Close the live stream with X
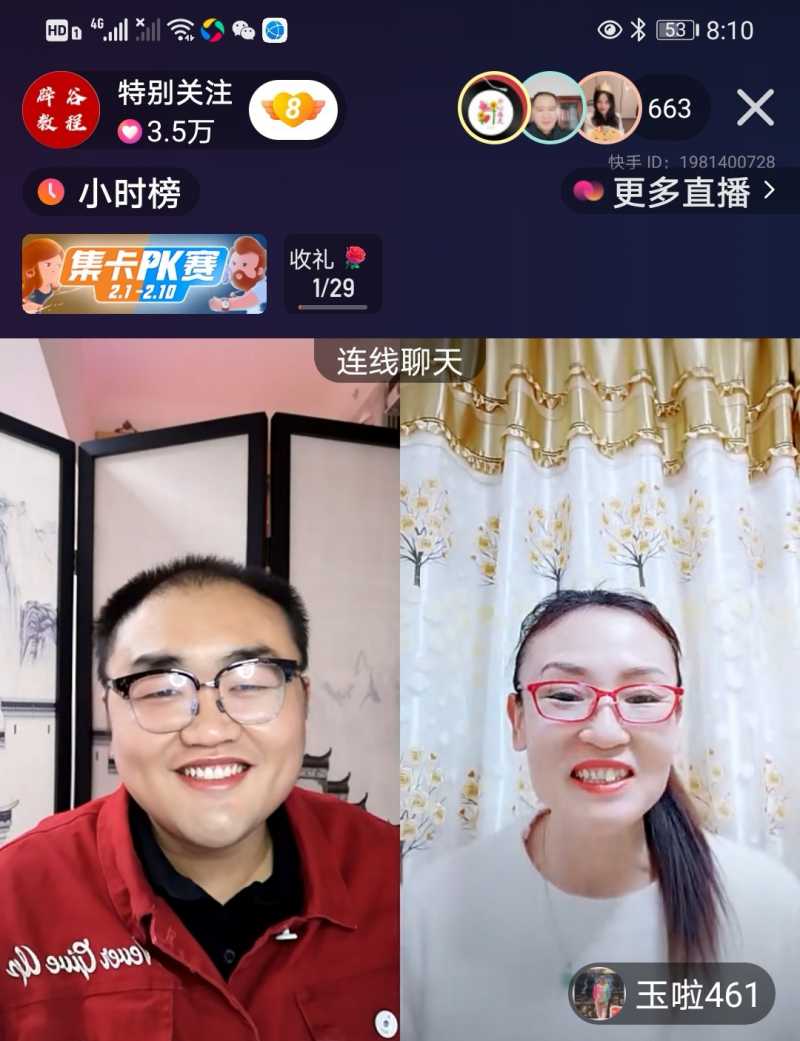The image size is (800, 1041). pyautogui.click(x=755, y=108)
